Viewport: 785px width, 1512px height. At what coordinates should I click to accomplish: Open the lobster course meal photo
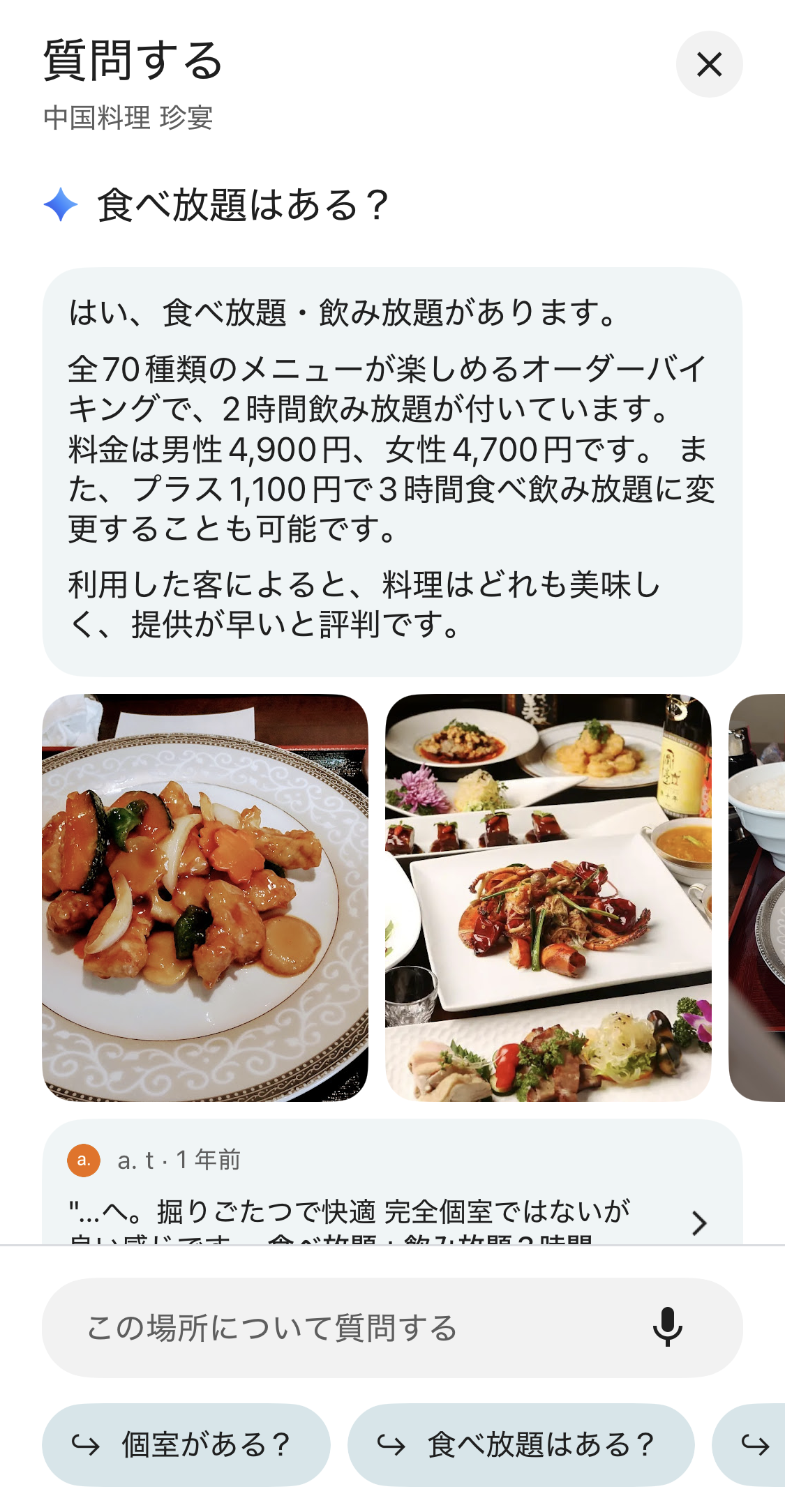548,898
